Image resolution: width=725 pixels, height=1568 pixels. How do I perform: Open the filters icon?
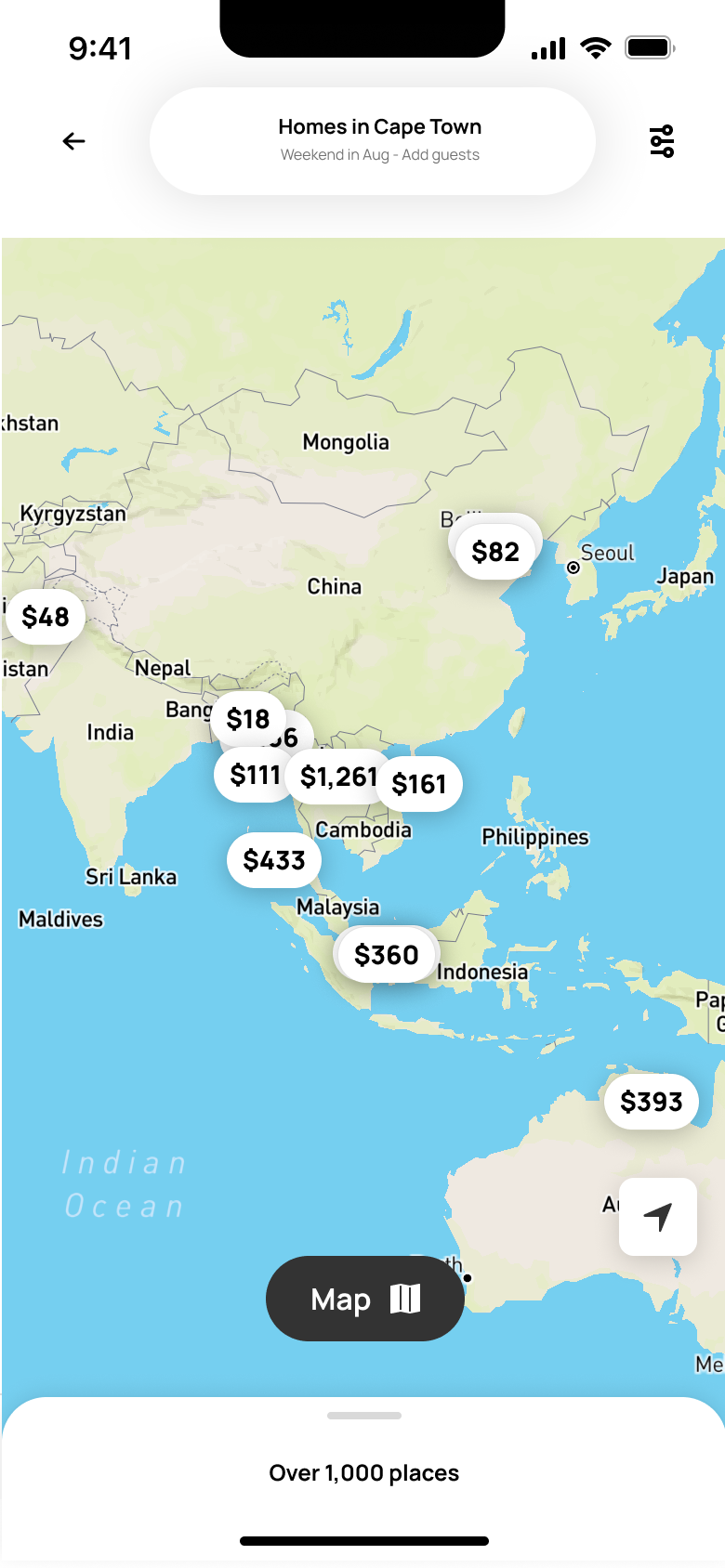pos(662,141)
